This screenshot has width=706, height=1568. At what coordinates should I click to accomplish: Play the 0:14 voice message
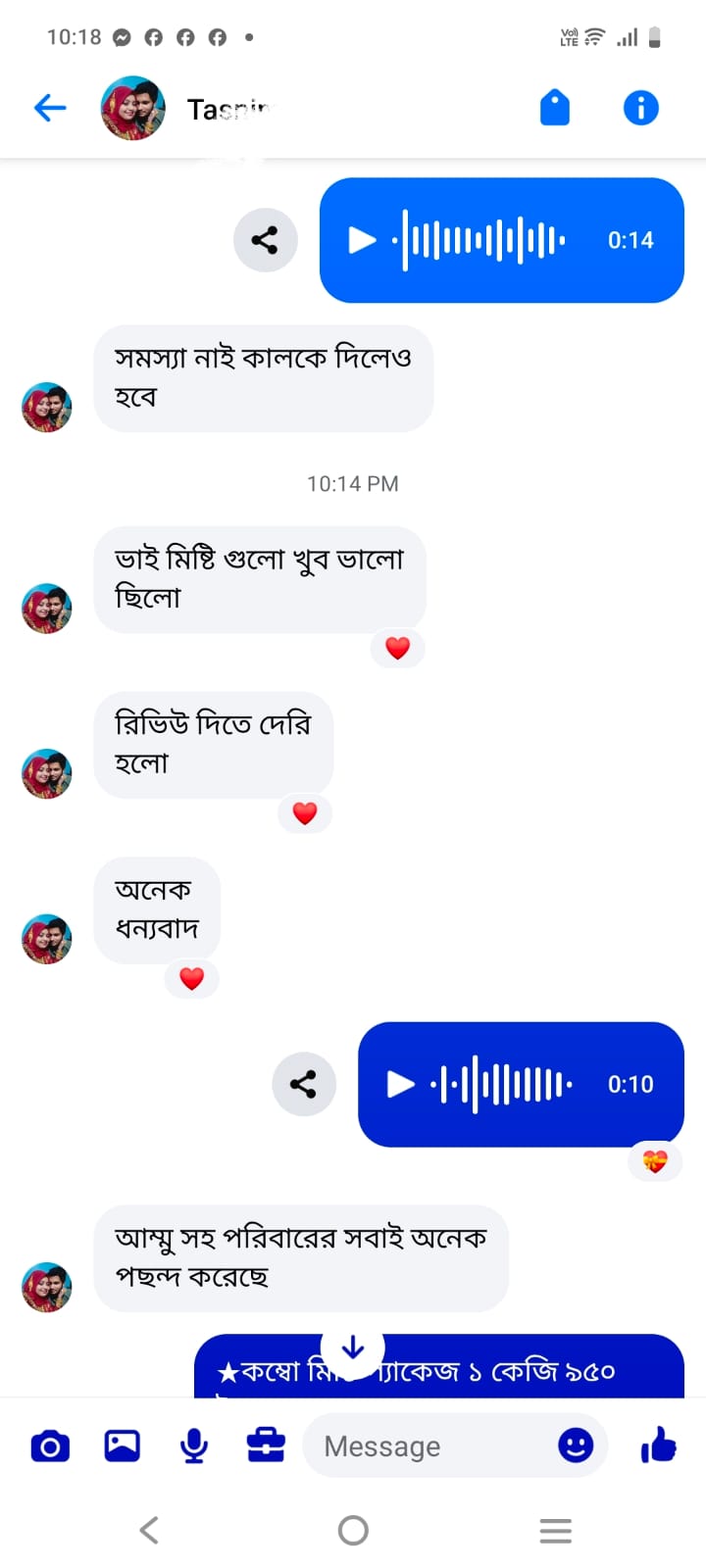tap(363, 240)
